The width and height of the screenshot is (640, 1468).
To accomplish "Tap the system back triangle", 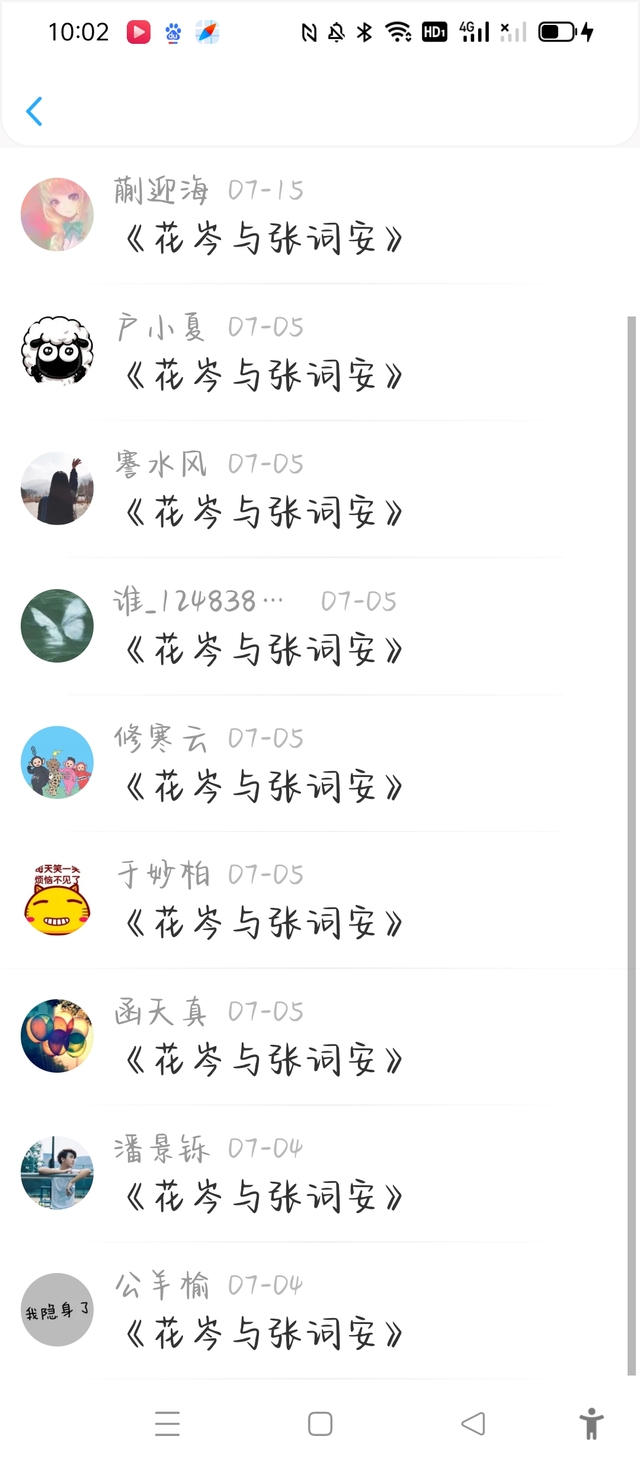I will tap(473, 1423).
